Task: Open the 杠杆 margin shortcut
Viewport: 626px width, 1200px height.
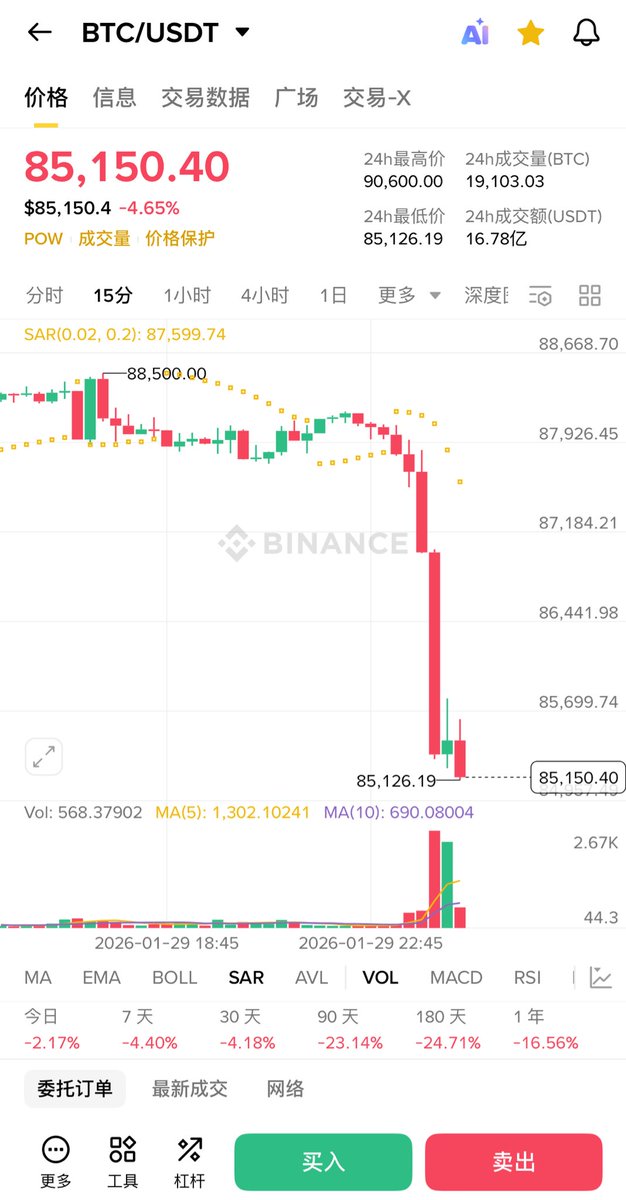Action: 189,1161
